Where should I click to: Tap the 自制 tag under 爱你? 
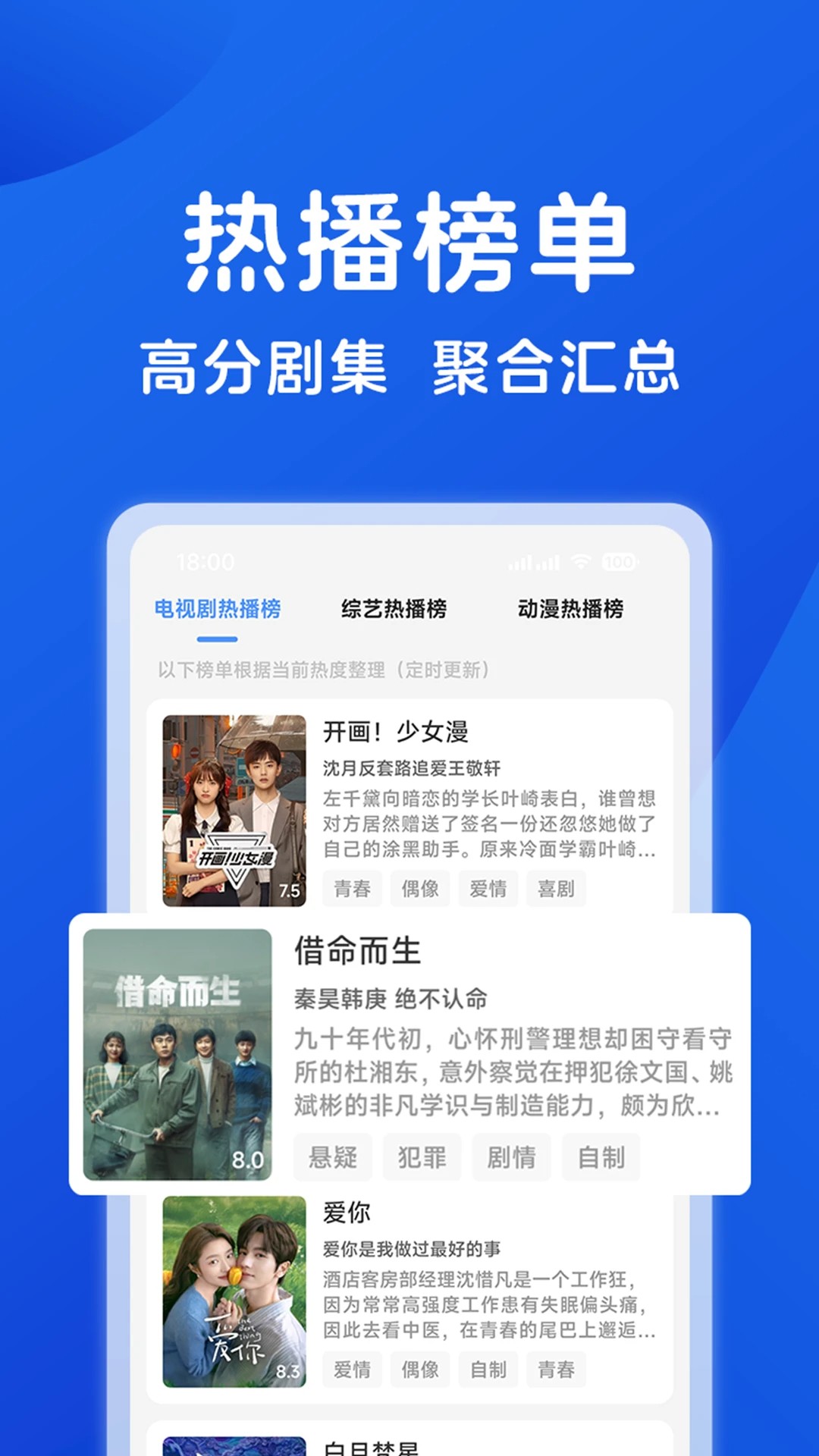pyautogui.click(x=488, y=1369)
